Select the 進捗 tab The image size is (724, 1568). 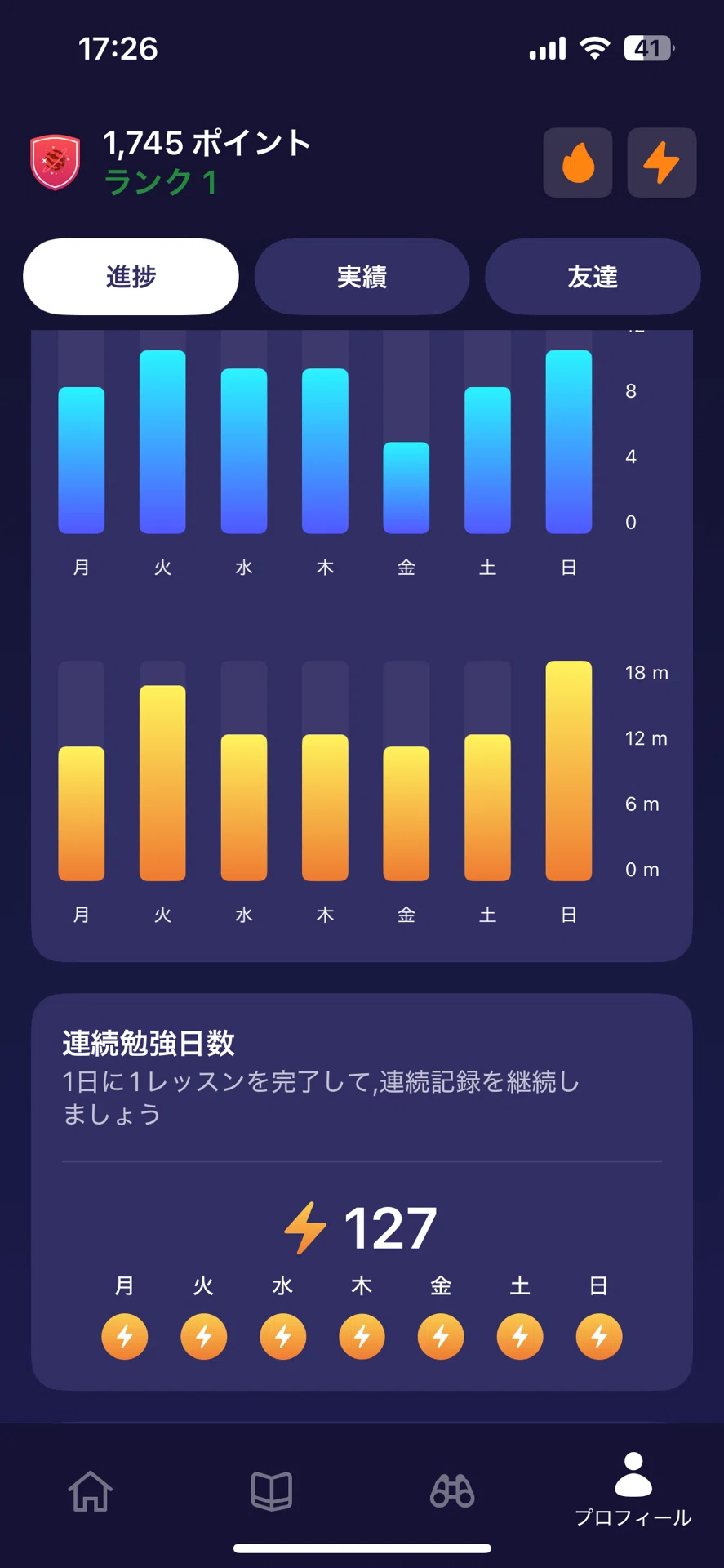[131, 277]
